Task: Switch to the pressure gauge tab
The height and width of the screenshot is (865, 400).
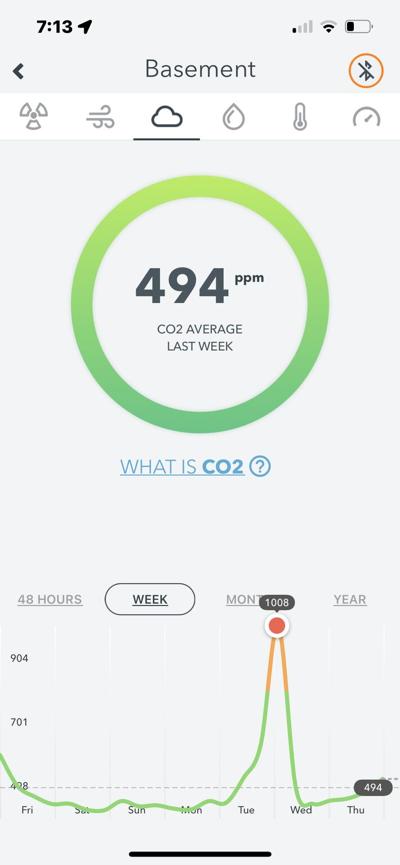Action: click(366, 118)
